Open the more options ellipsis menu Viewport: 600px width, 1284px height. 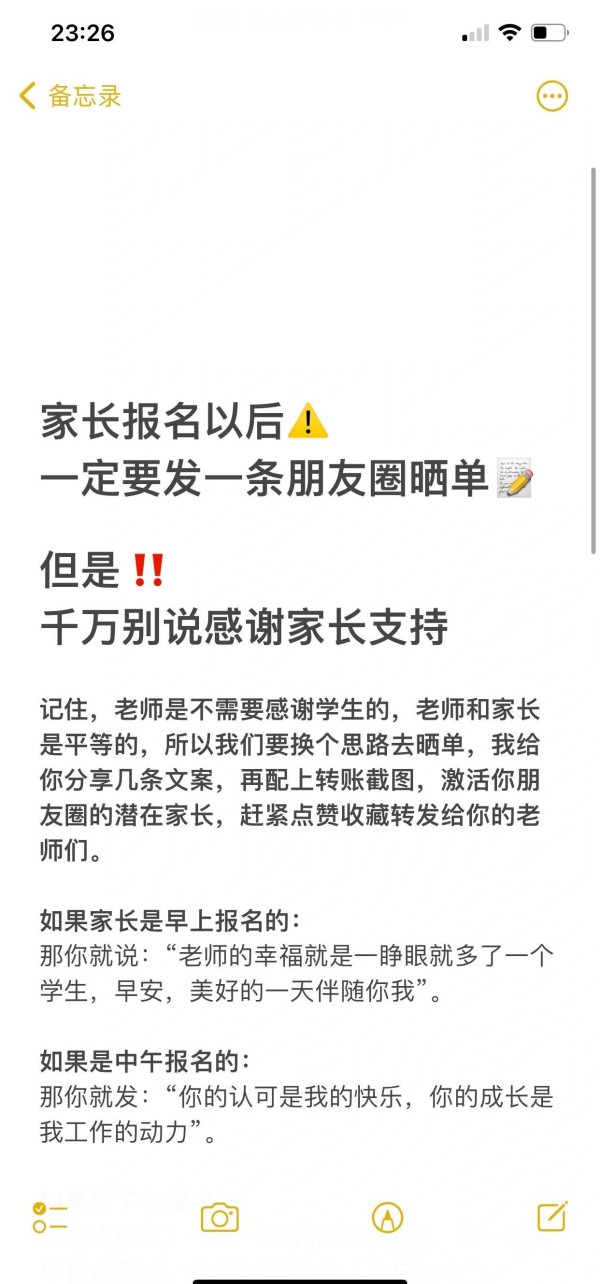pyautogui.click(x=552, y=96)
